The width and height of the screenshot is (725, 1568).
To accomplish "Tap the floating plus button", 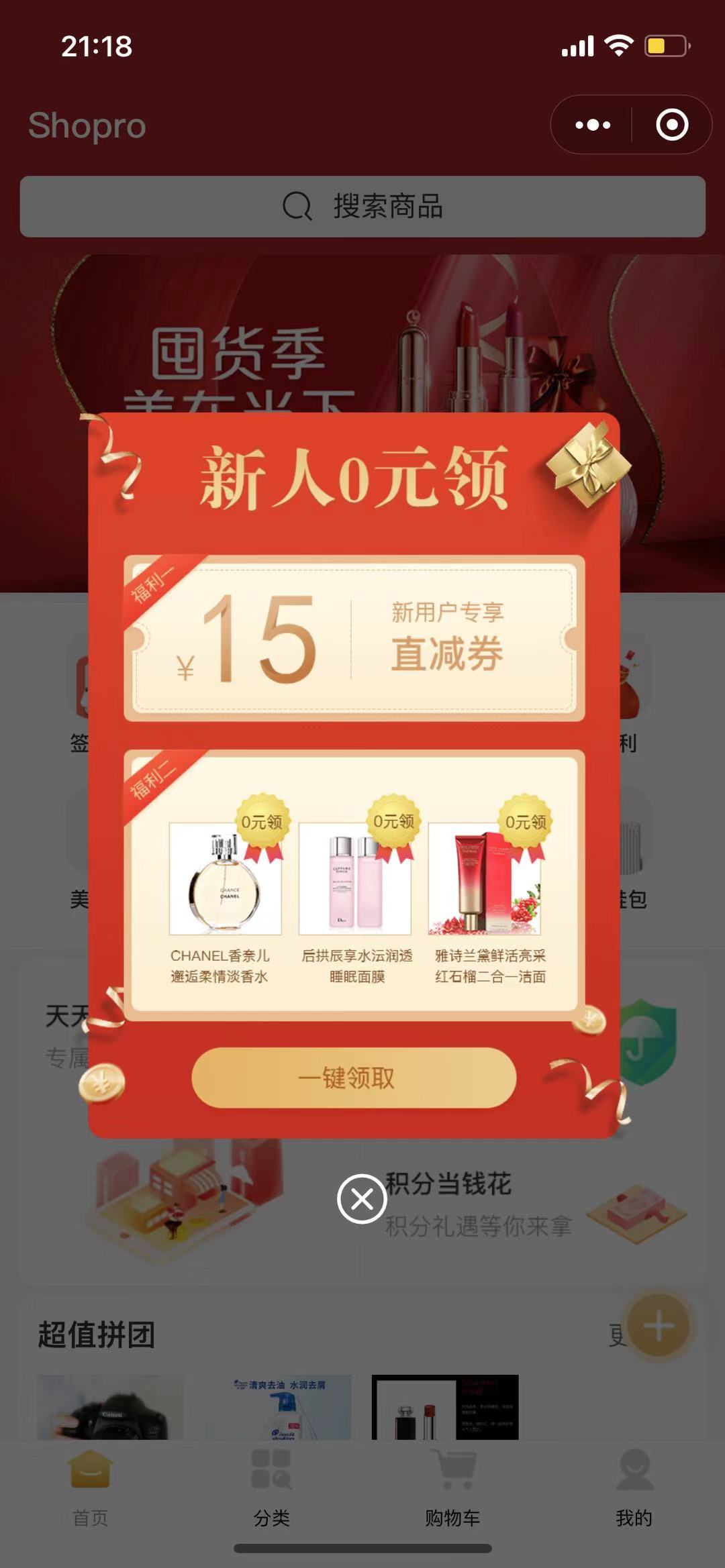I will click(659, 1326).
